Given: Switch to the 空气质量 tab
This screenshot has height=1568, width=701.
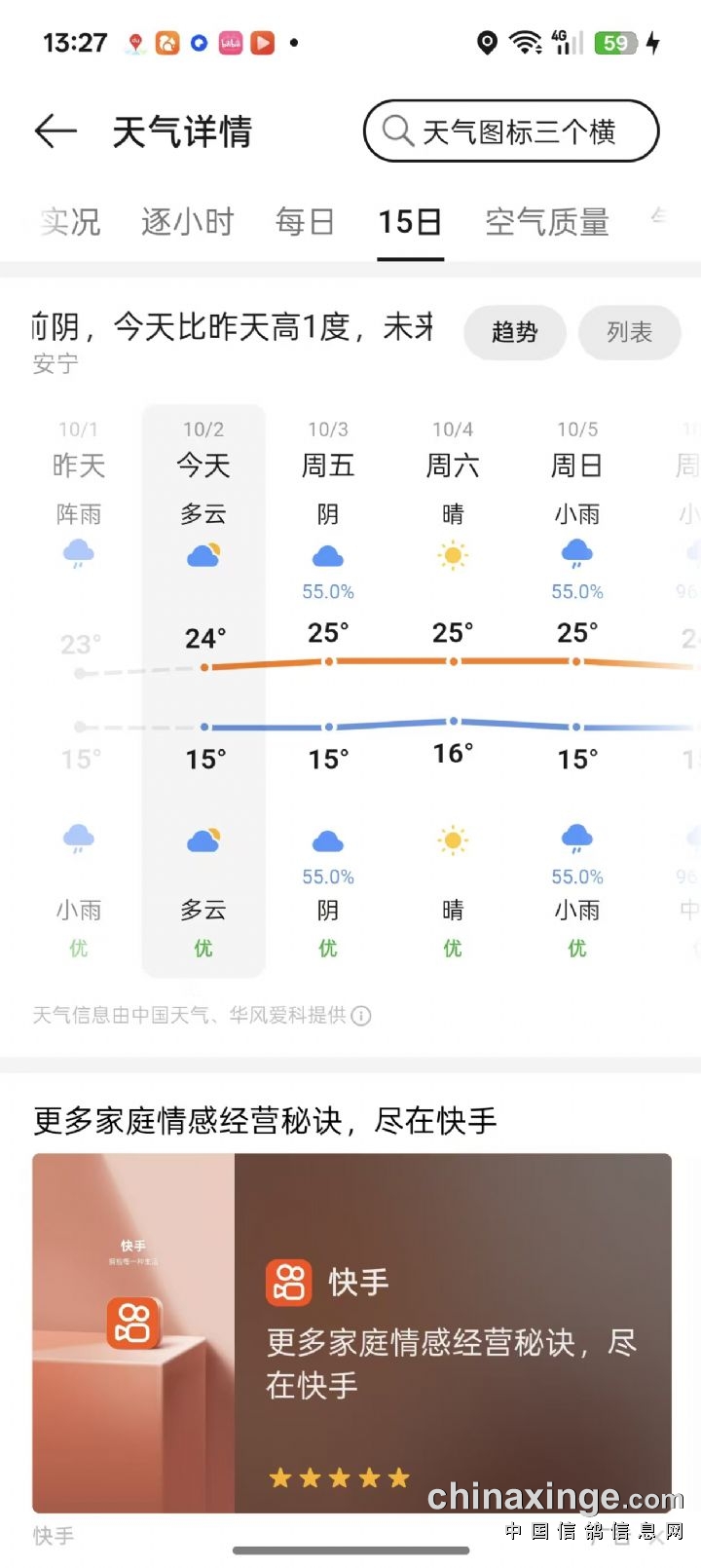Looking at the screenshot, I should 547,222.
